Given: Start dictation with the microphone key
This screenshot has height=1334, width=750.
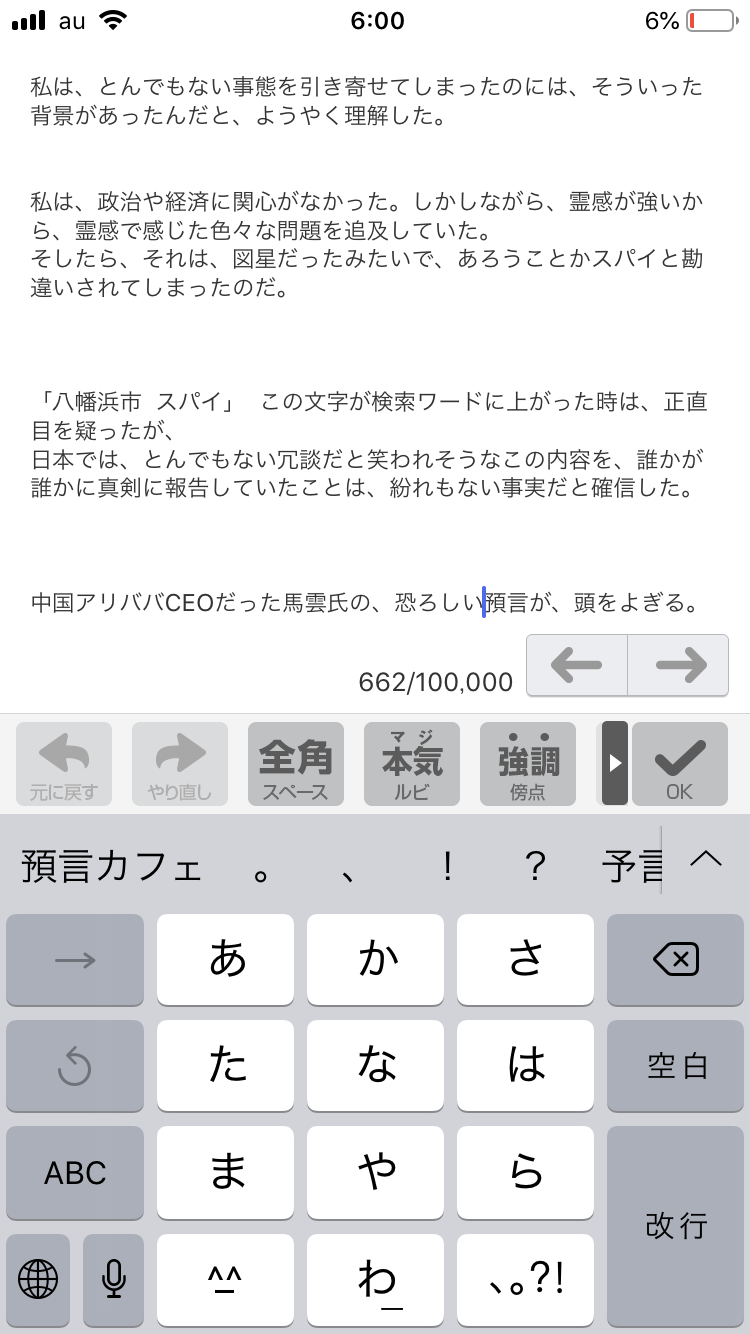Looking at the screenshot, I should pyautogui.click(x=113, y=1278).
